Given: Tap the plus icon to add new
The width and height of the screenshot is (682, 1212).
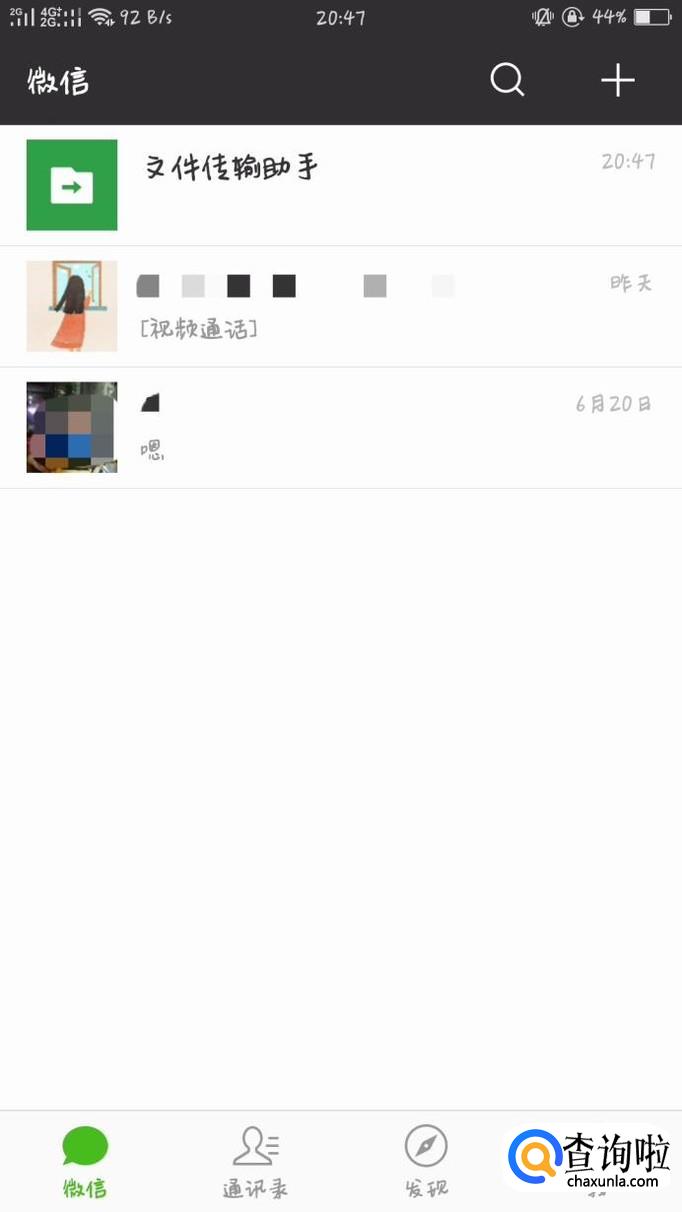Looking at the screenshot, I should pyautogui.click(x=618, y=80).
